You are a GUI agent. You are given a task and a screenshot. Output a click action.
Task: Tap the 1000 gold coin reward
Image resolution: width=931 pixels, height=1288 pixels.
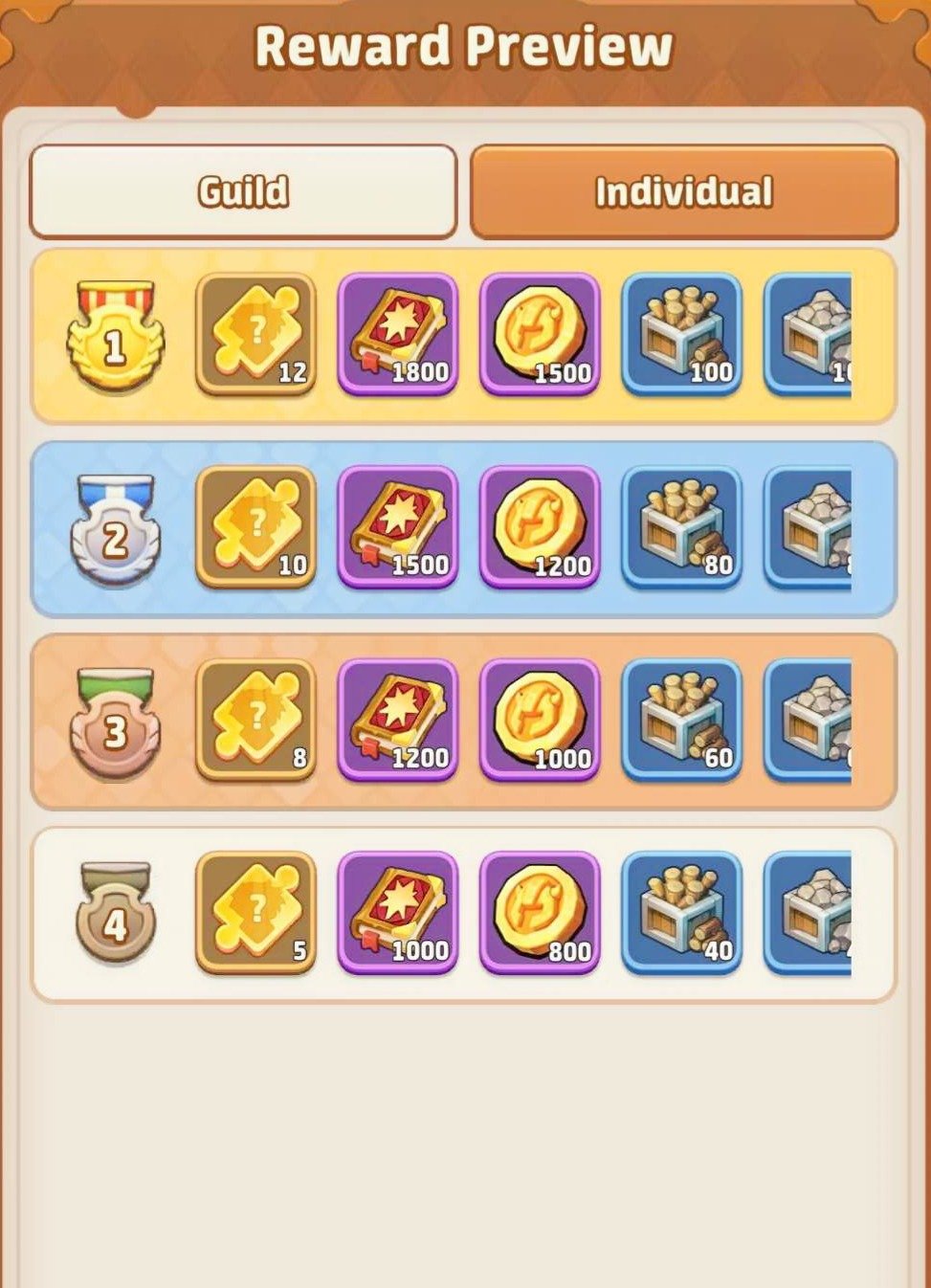click(x=540, y=721)
